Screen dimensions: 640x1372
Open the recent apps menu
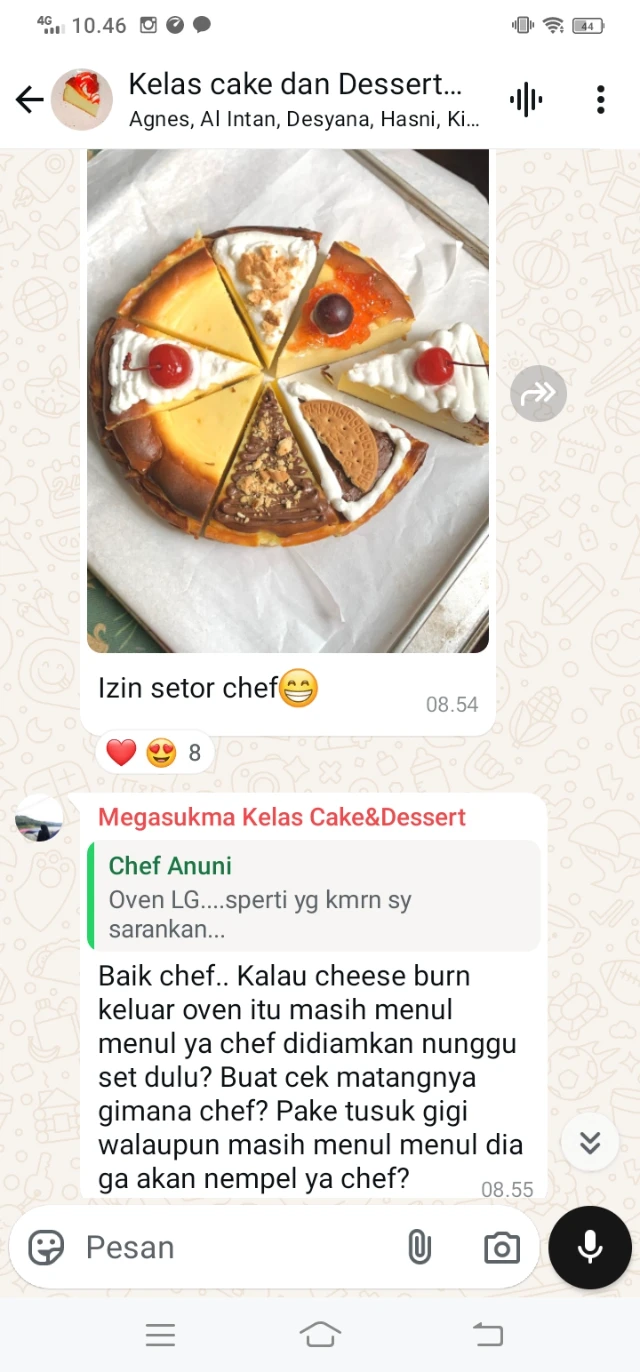coord(160,1334)
